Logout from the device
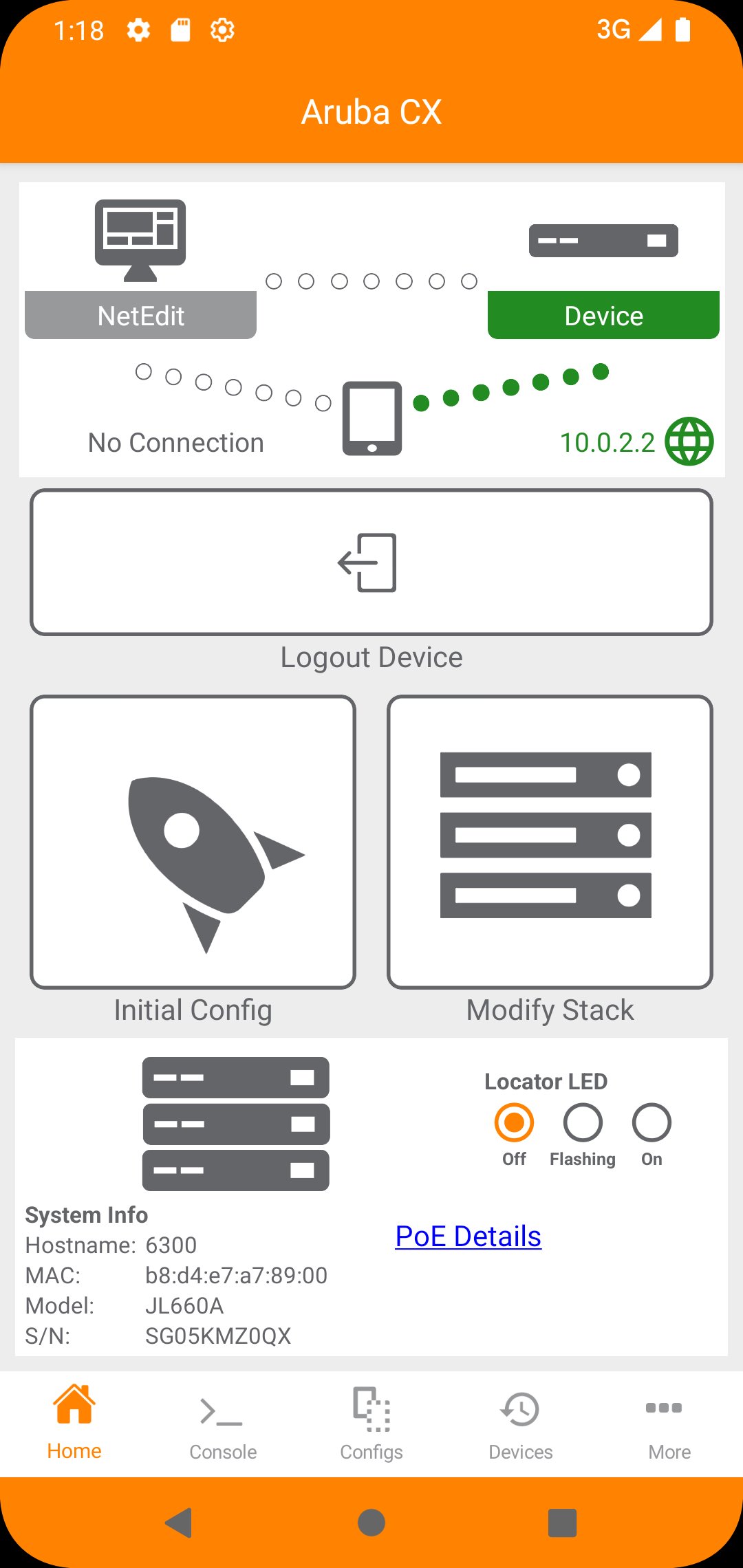Screen dimensions: 743x1568 pos(371,563)
